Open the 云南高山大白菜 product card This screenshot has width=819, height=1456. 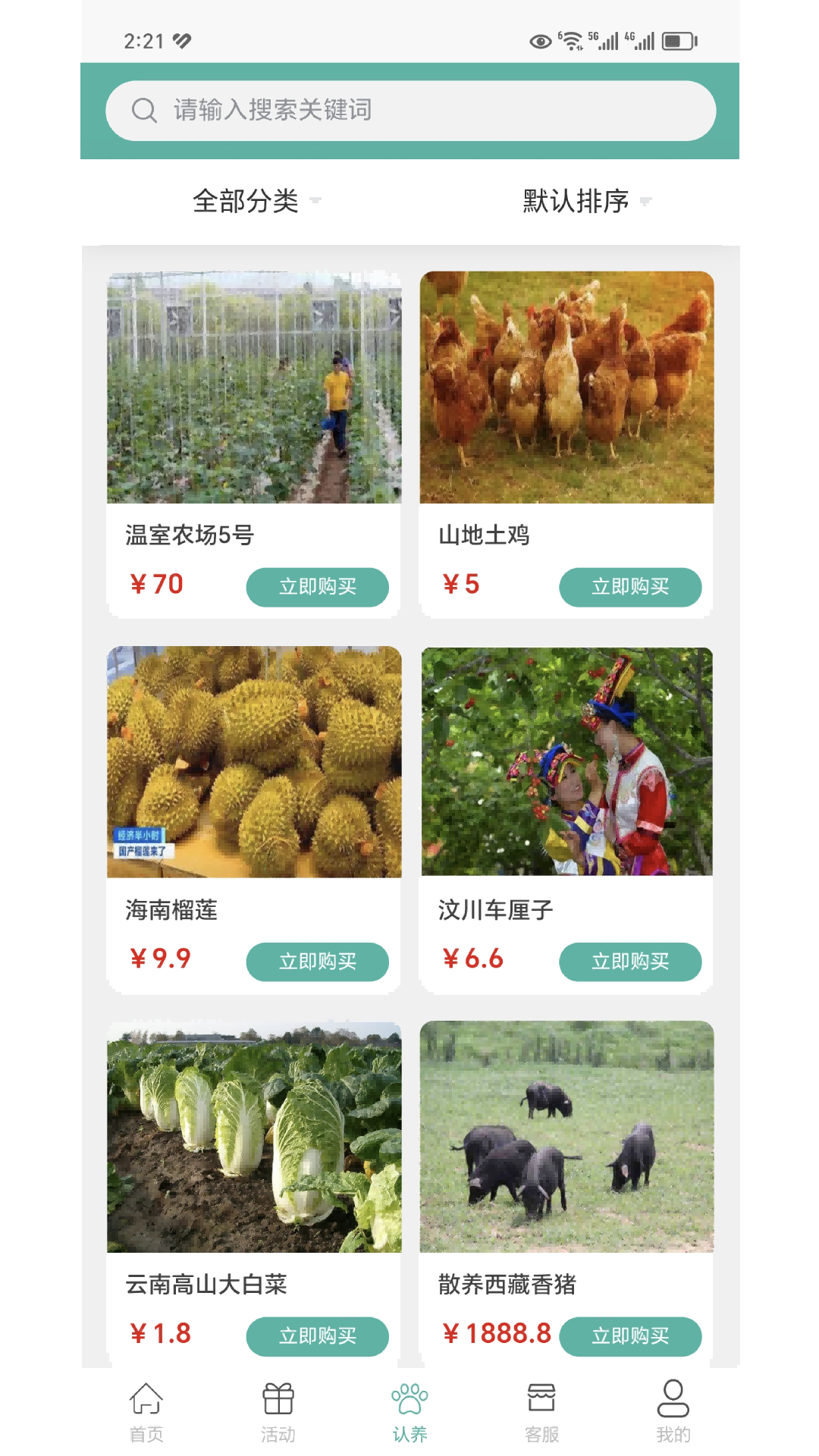click(x=253, y=1137)
